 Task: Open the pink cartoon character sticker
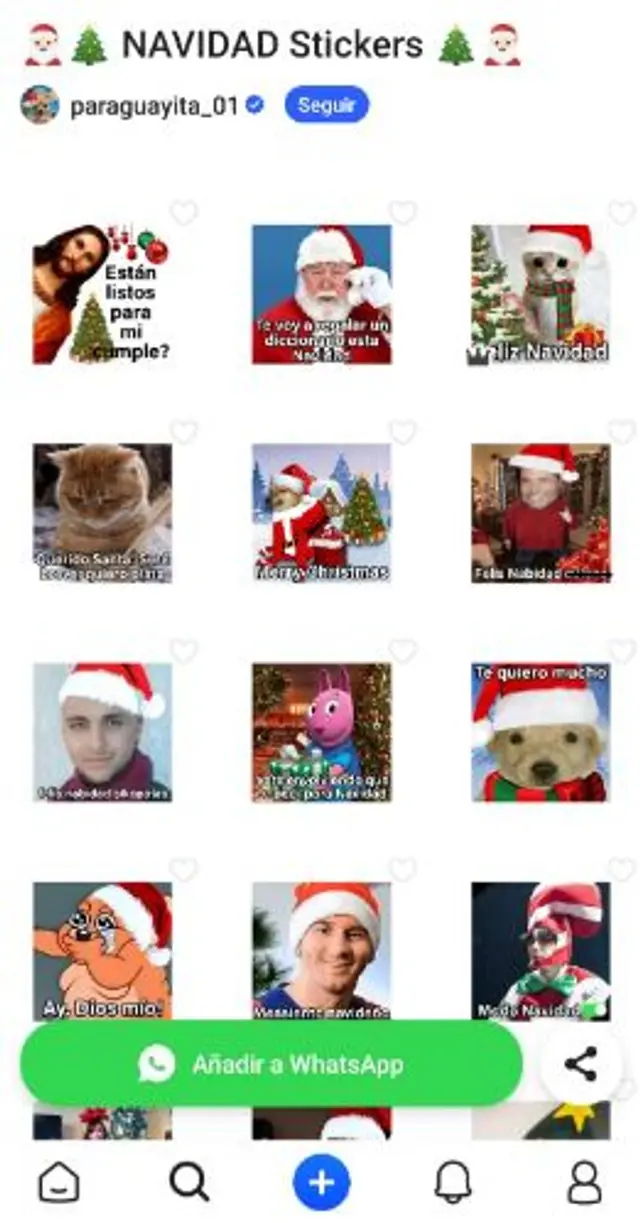coord(321,732)
